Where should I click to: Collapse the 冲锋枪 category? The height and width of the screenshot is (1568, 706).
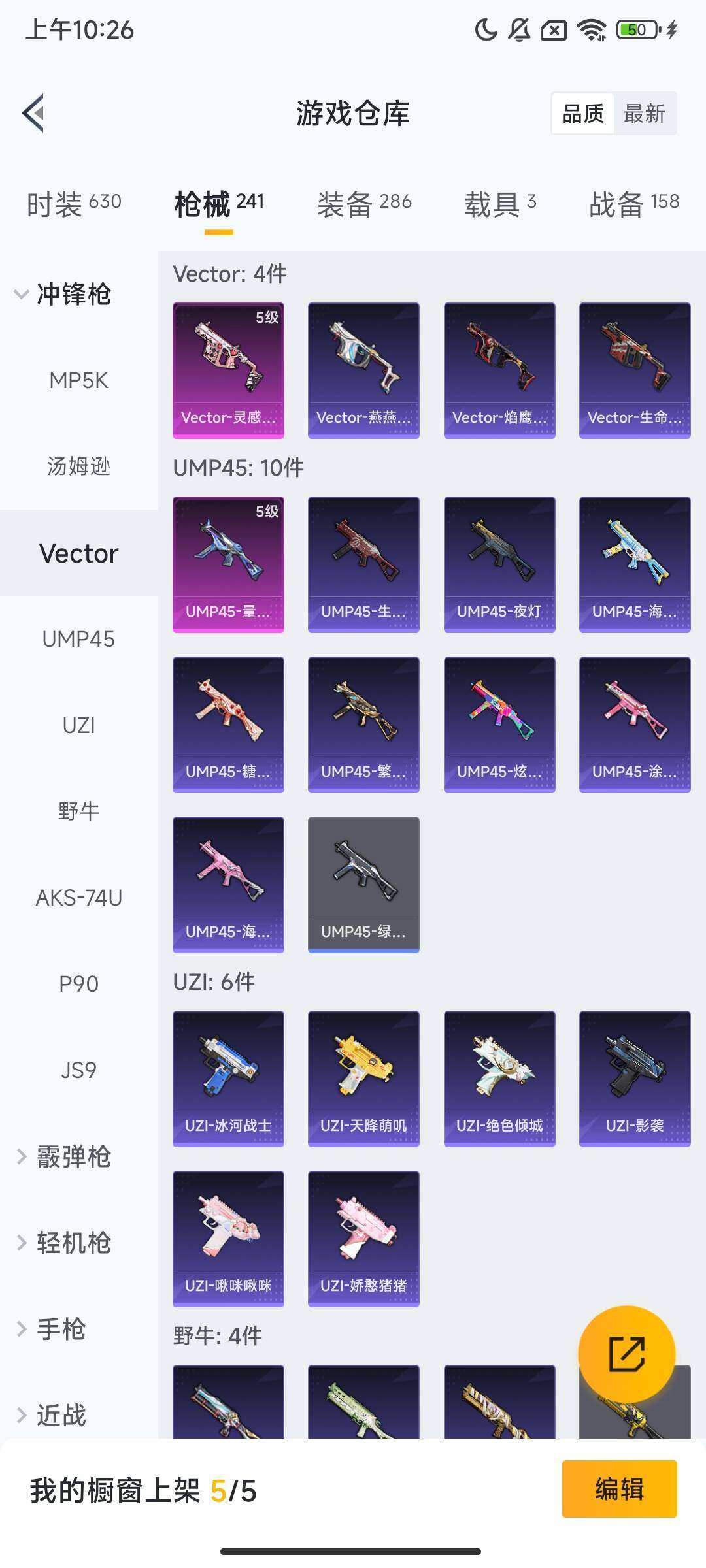(65, 294)
